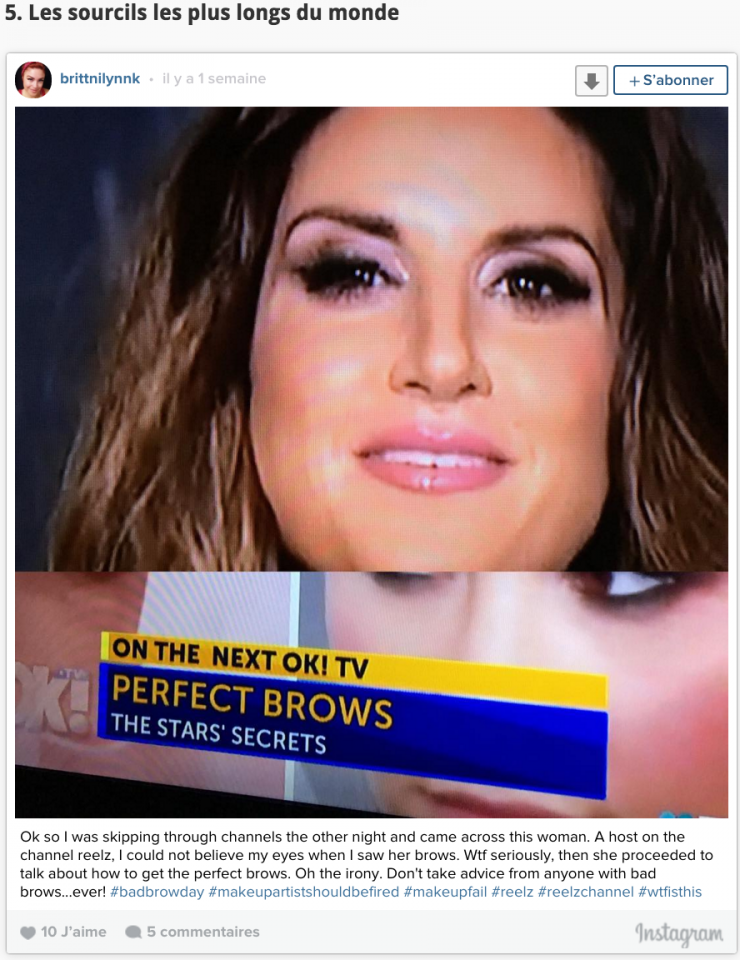
Task: Follow with the S'abonner button
Action: [x=670, y=81]
